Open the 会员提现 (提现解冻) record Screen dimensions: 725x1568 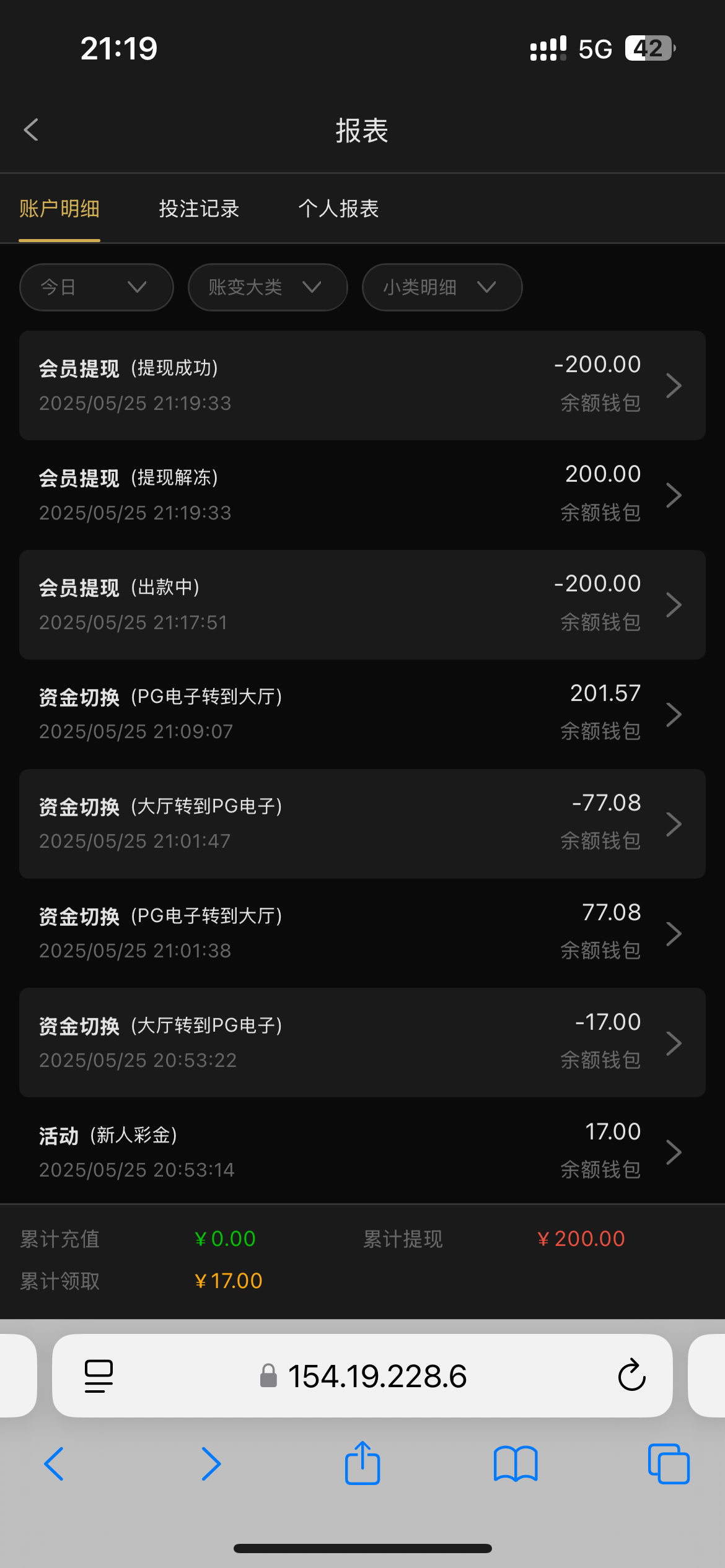[362, 495]
